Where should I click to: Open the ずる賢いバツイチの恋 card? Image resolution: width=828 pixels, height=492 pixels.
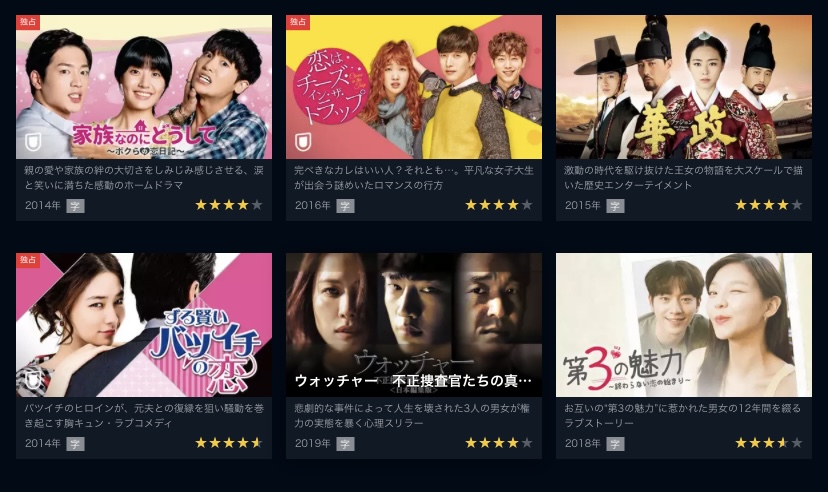tap(143, 325)
